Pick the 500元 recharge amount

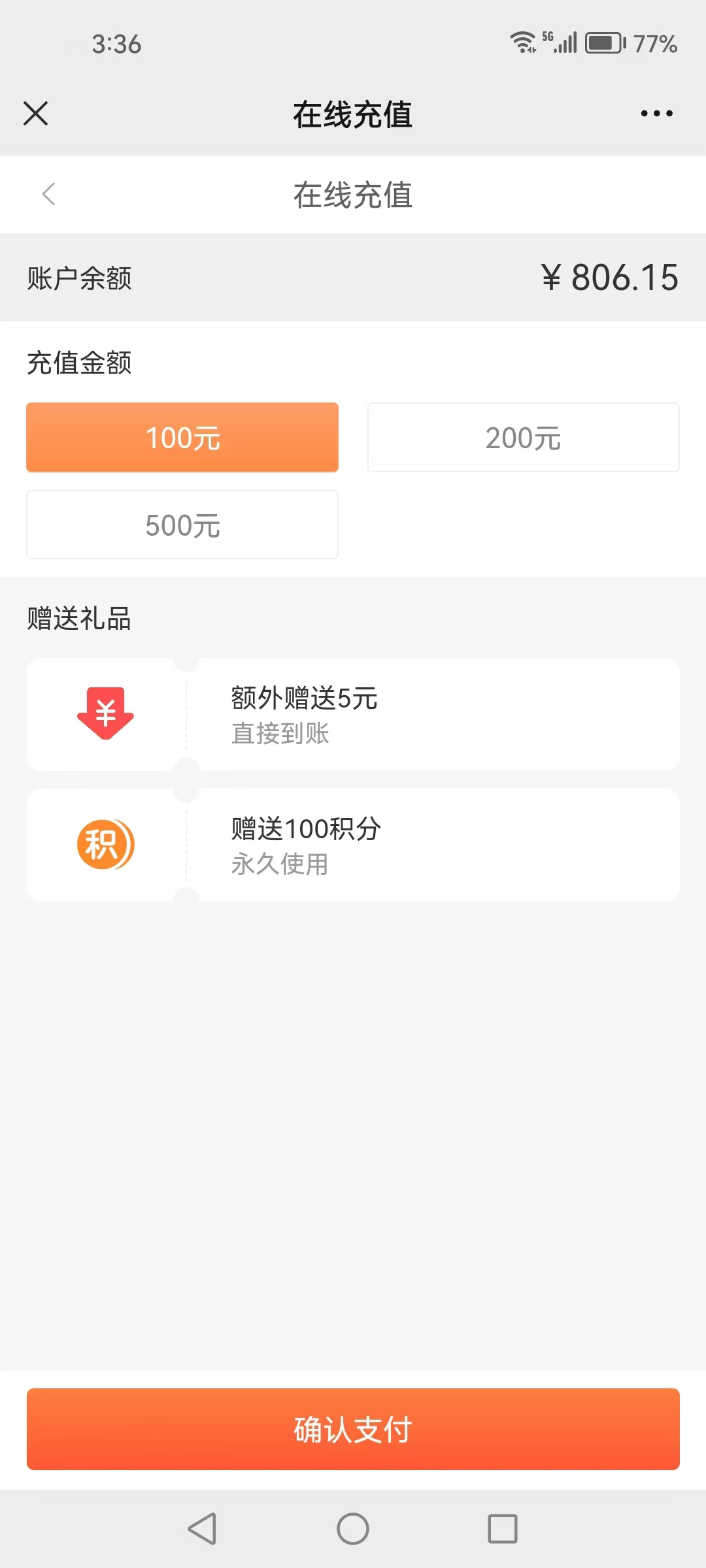pos(182,525)
